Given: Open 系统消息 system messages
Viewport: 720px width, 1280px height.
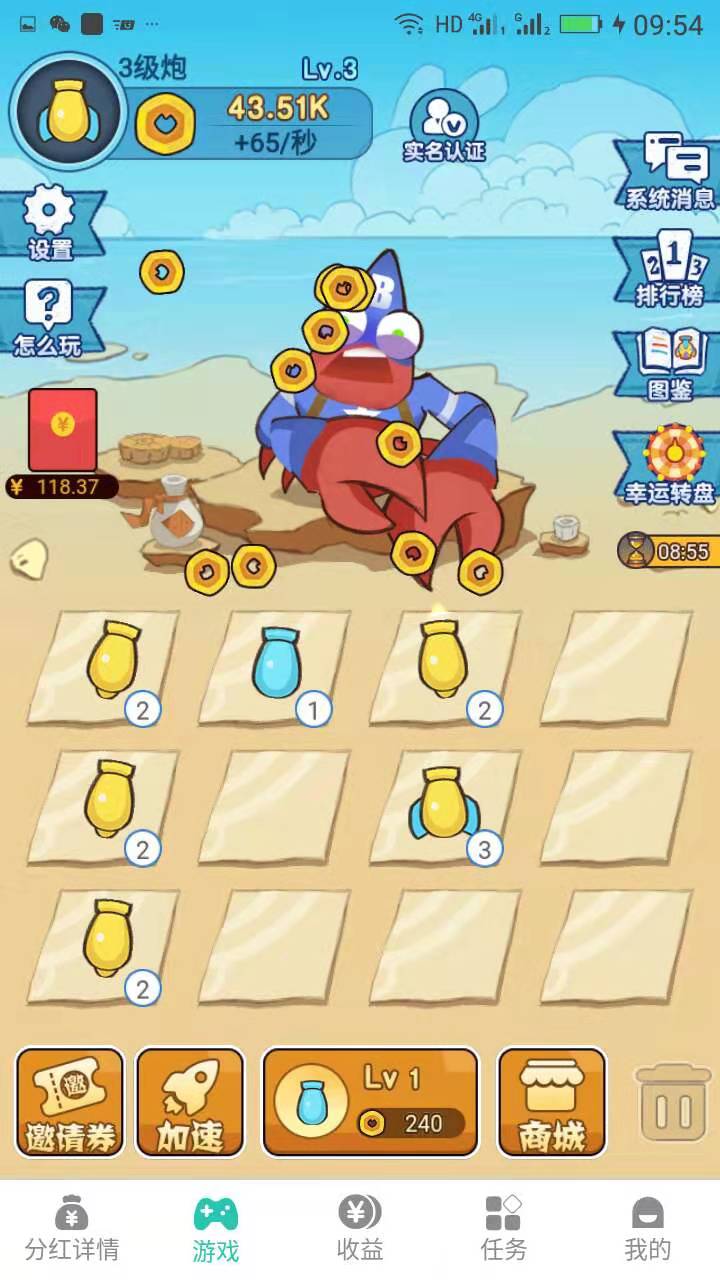Looking at the screenshot, I should click(670, 172).
